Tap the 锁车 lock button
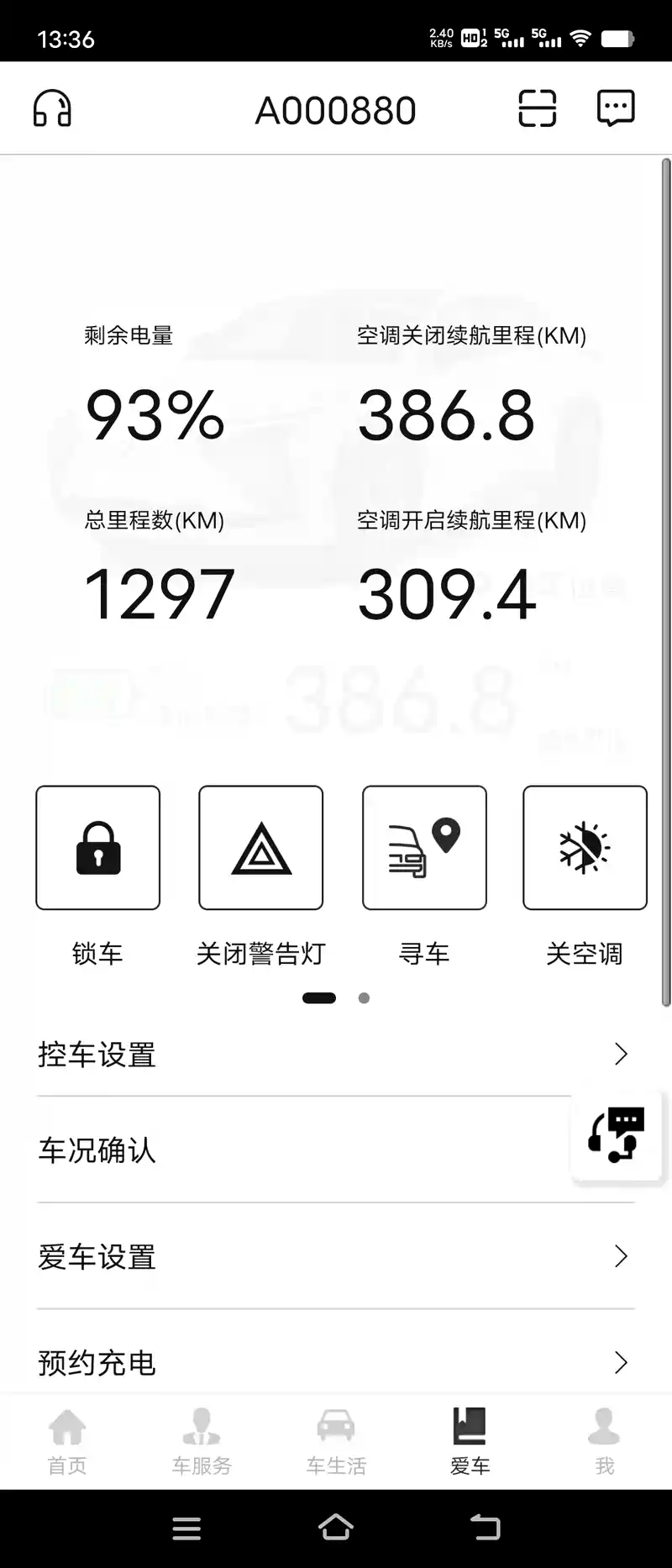This screenshot has height=1568, width=672. [x=98, y=847]
